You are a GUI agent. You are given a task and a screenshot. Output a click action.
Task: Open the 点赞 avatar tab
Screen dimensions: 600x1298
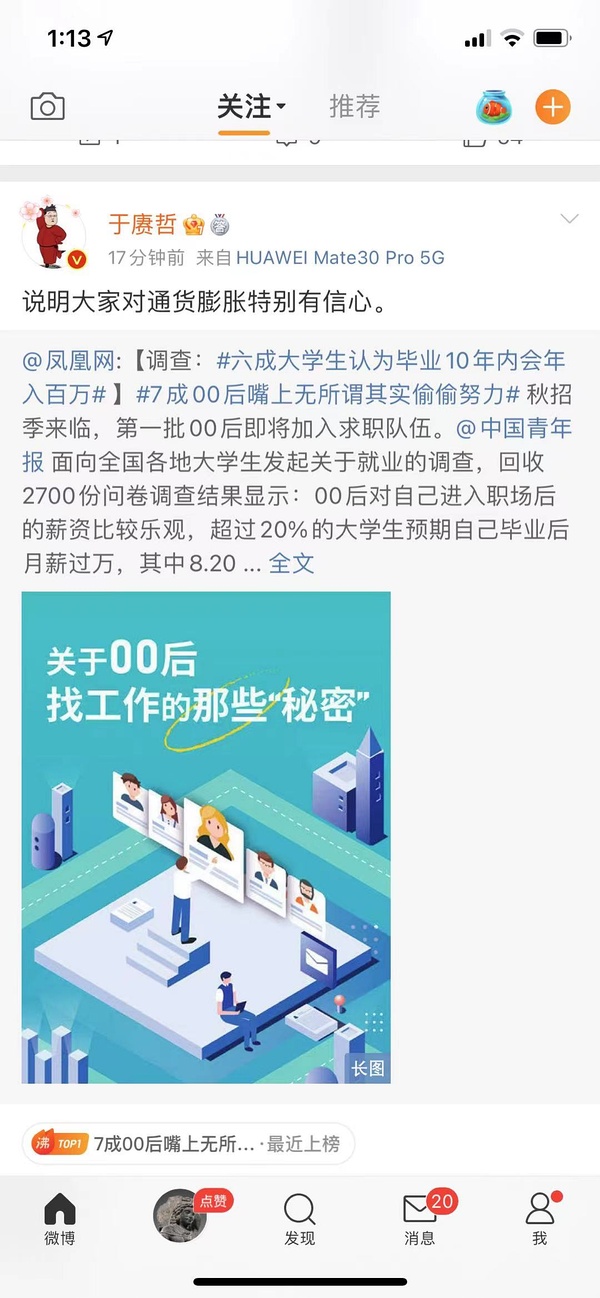180,1215
